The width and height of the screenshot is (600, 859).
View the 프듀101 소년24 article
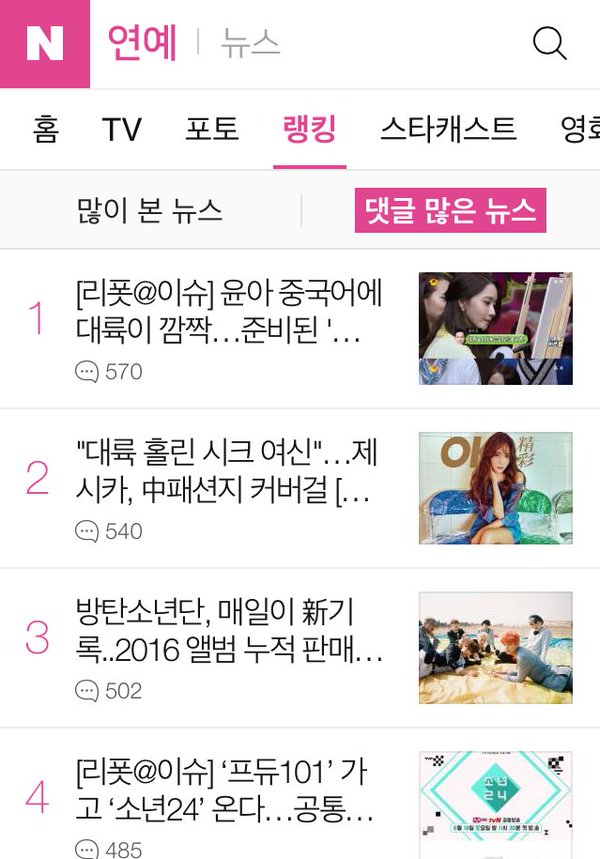point(230,789)
